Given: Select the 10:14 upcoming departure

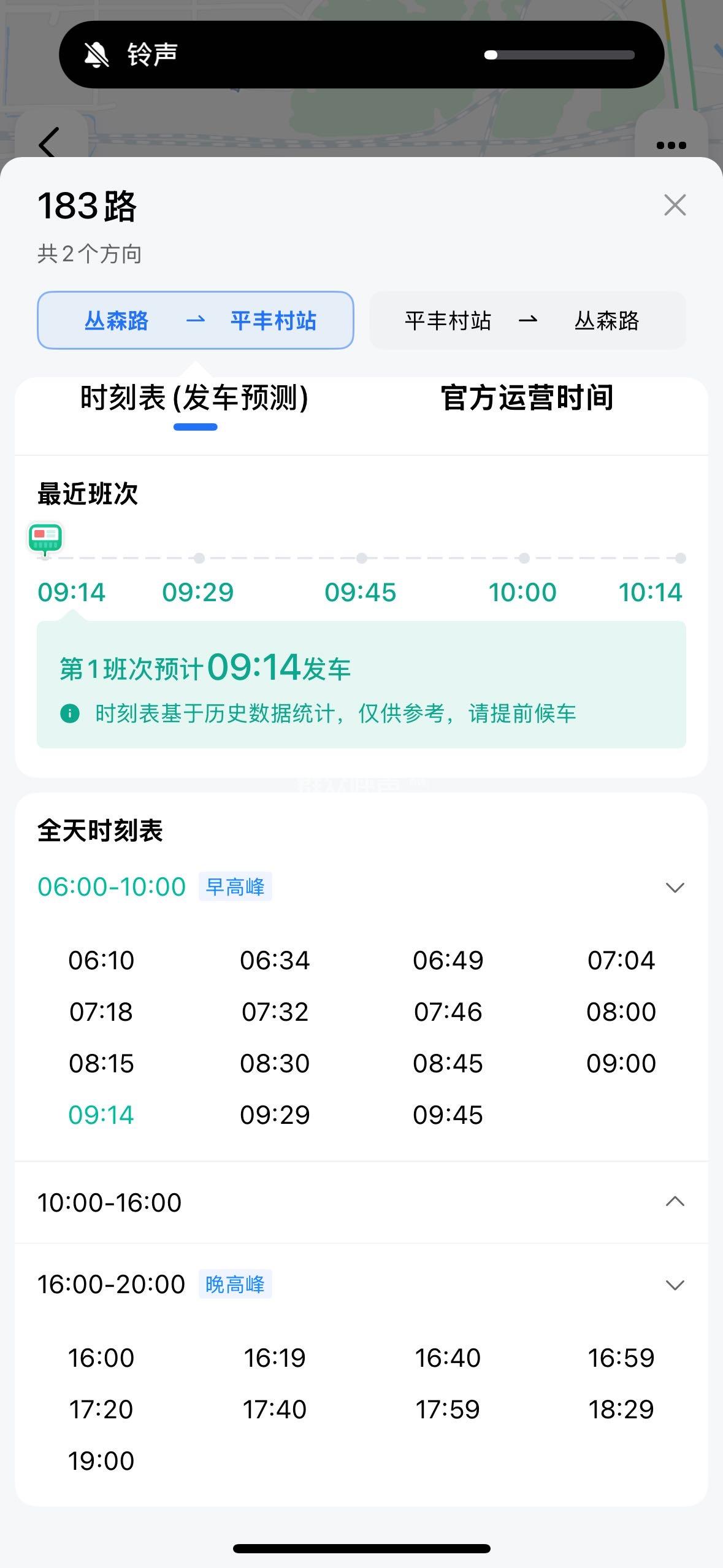Looking at the screenshot, I should point(650,591).
